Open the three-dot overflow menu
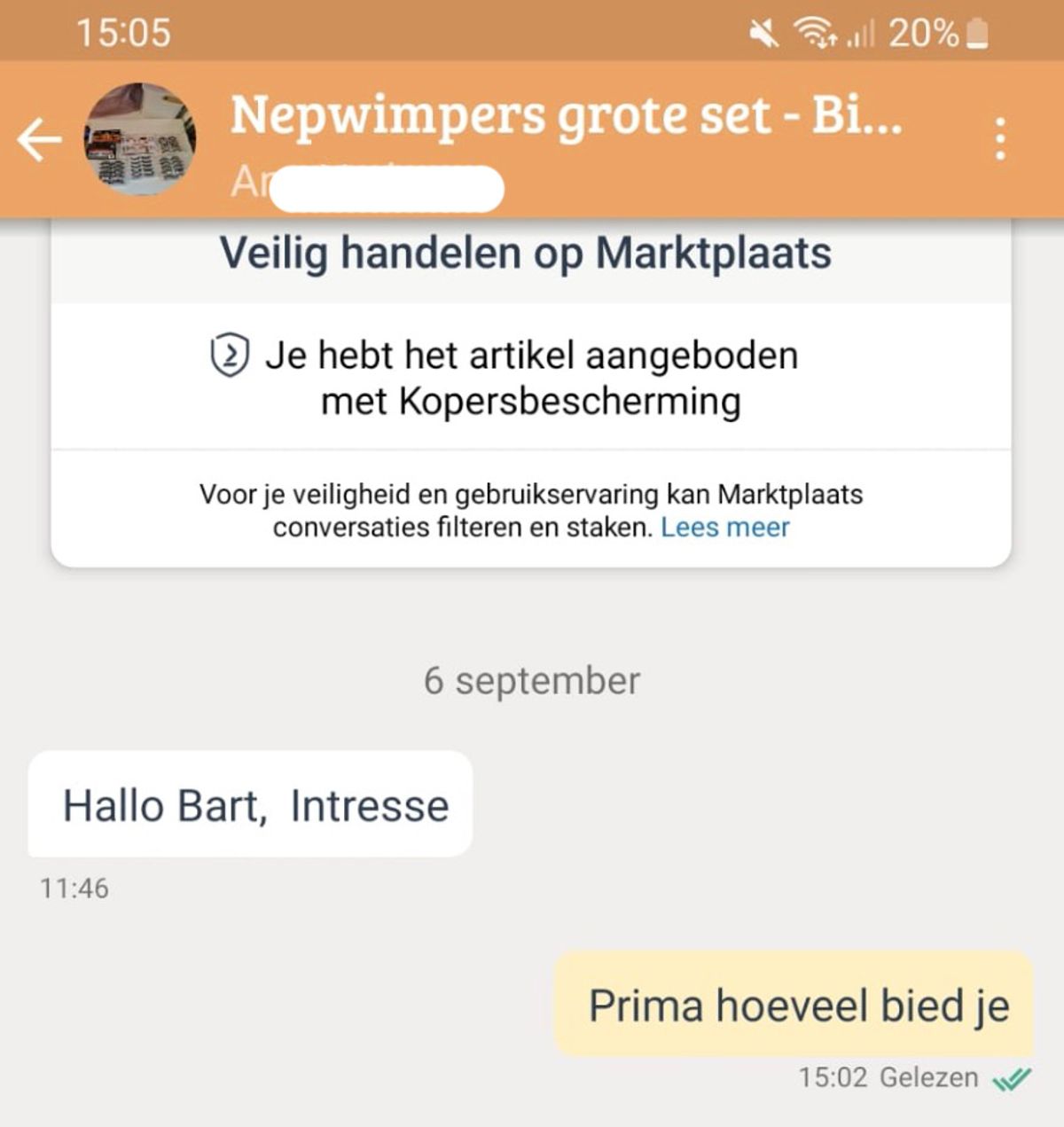 [1000, 139]
